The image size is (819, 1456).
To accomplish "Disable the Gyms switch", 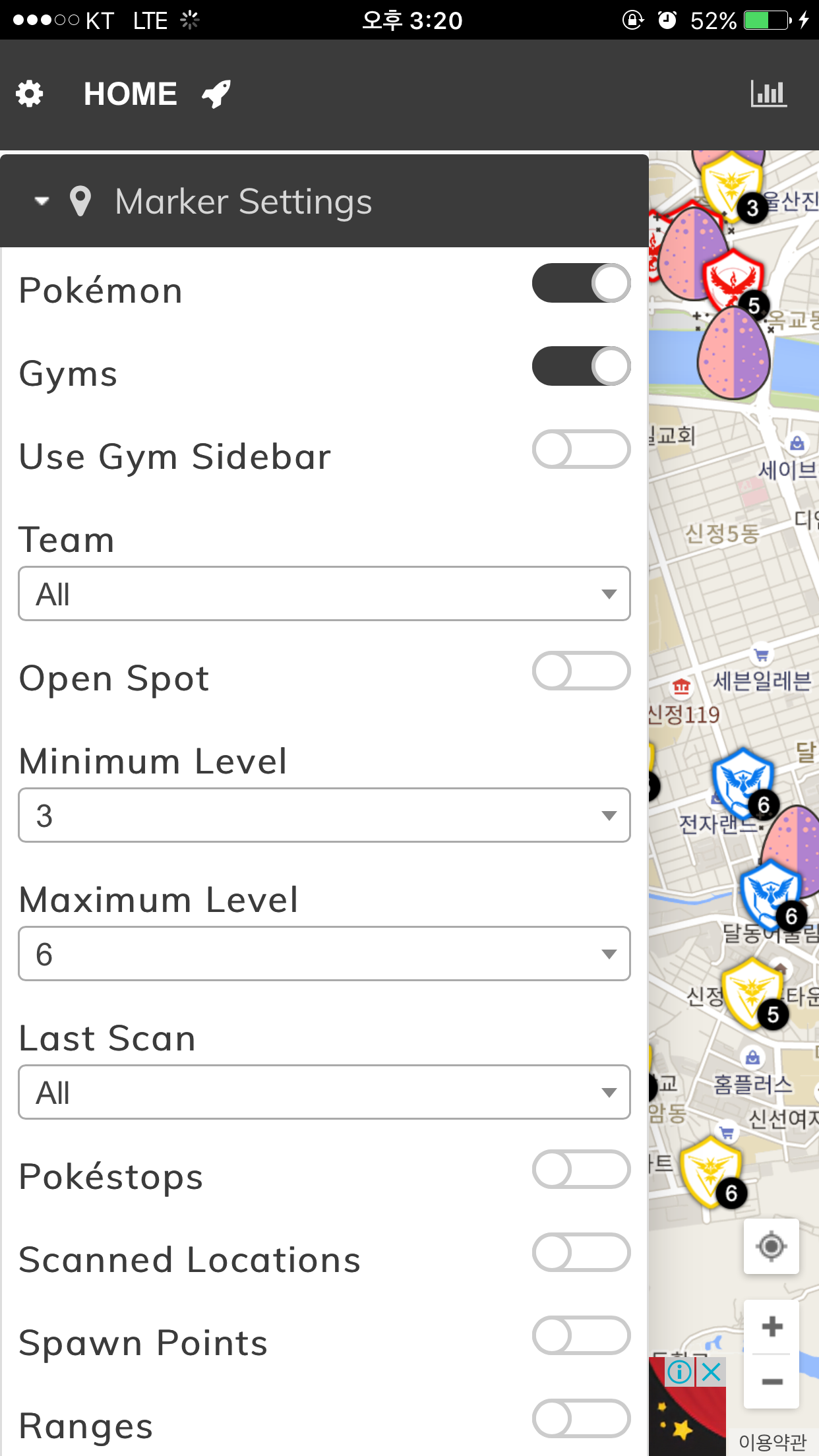I will coord(581,366).
